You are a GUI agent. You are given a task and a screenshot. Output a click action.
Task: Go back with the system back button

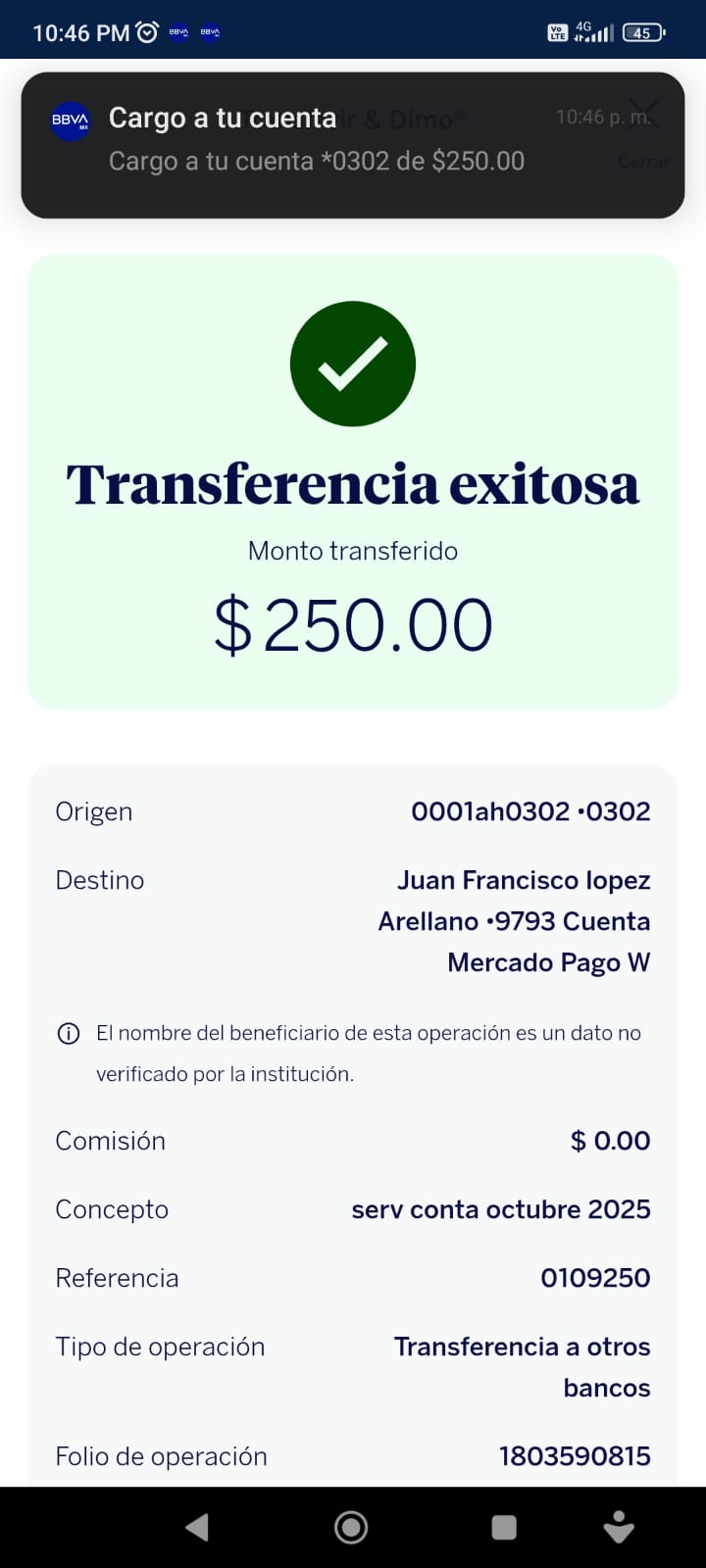(197, 1527)
